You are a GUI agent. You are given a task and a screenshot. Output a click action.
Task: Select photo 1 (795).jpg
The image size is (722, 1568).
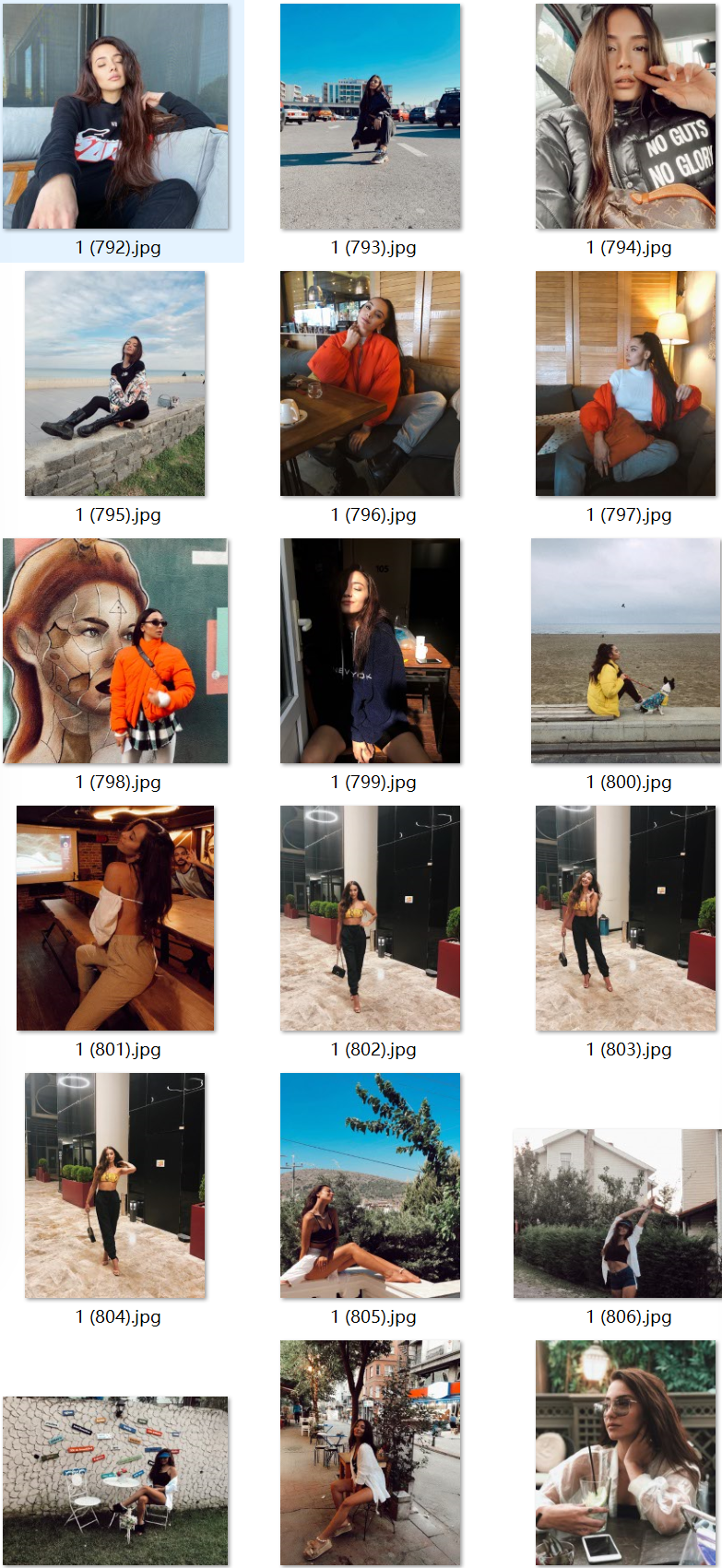115,383
